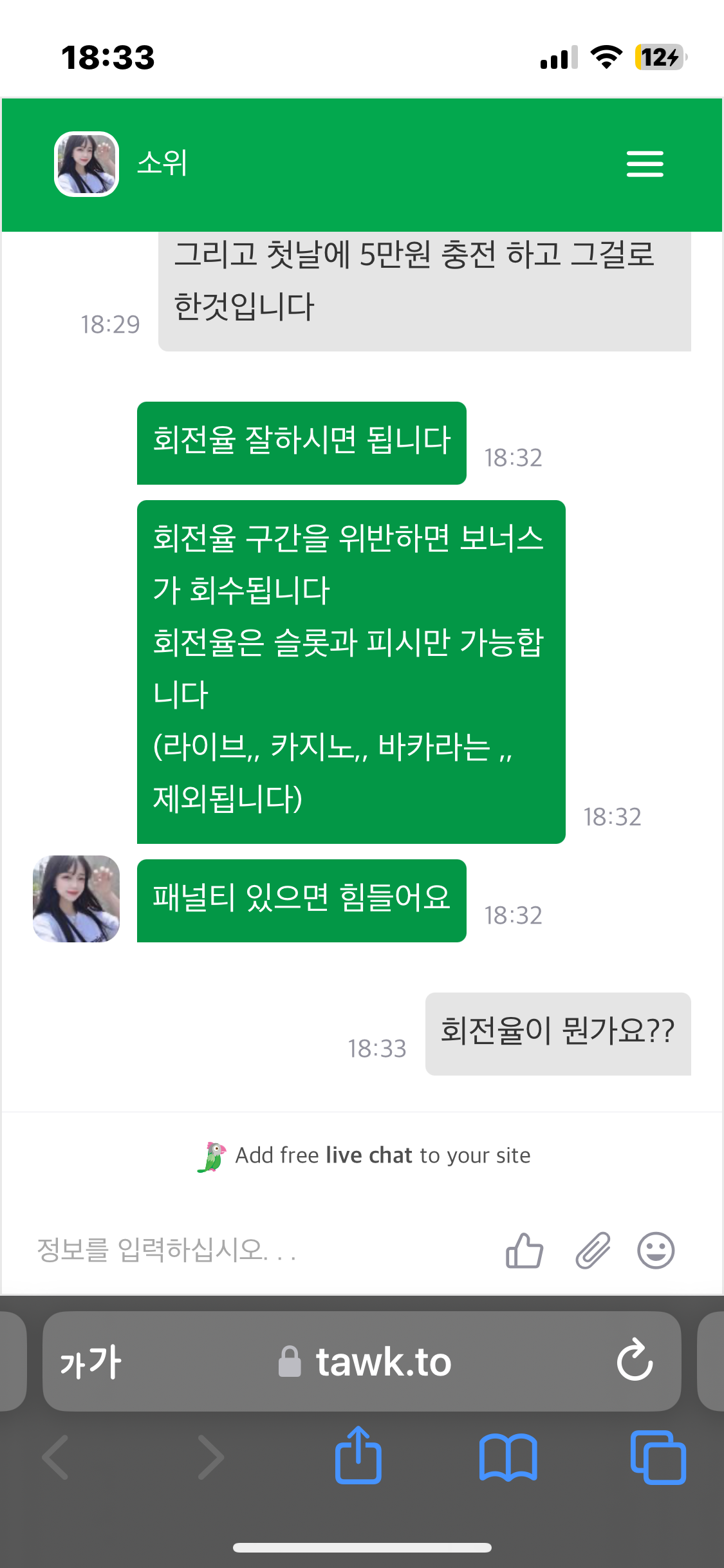Share this page from Safari toolbar
This screenshot has width=724, height=1568.
(358, 1455)
